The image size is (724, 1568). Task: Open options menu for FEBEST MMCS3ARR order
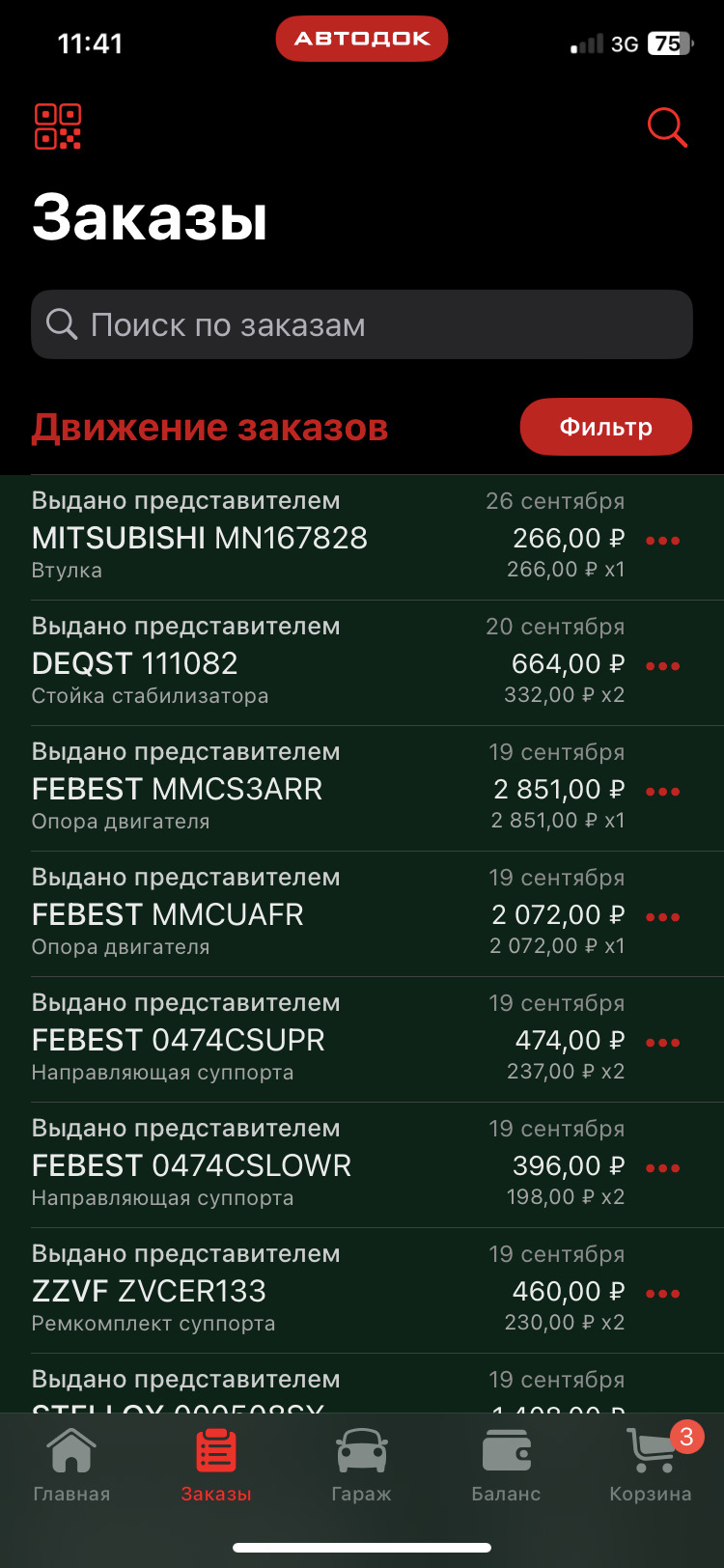662,791
